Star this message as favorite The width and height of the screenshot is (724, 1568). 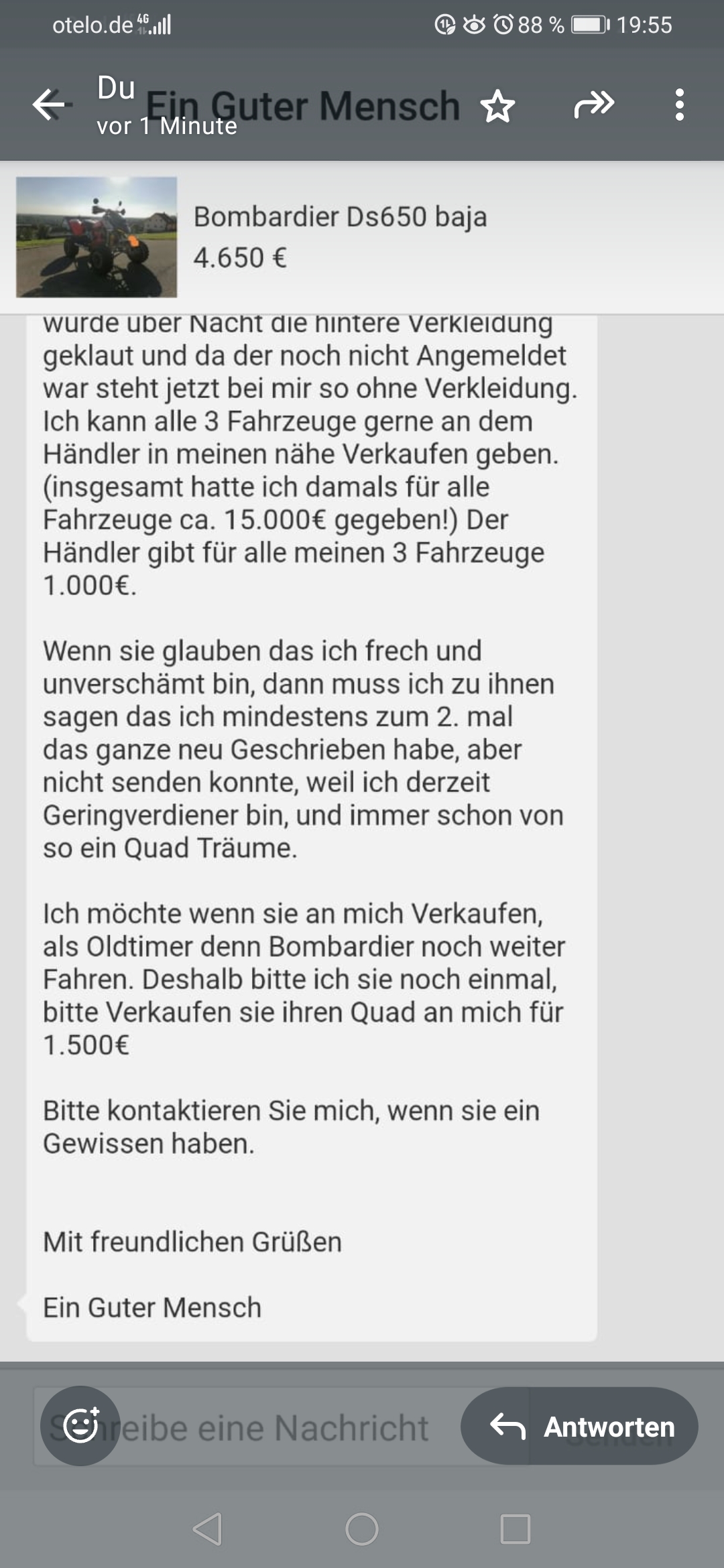pos(497,107)
